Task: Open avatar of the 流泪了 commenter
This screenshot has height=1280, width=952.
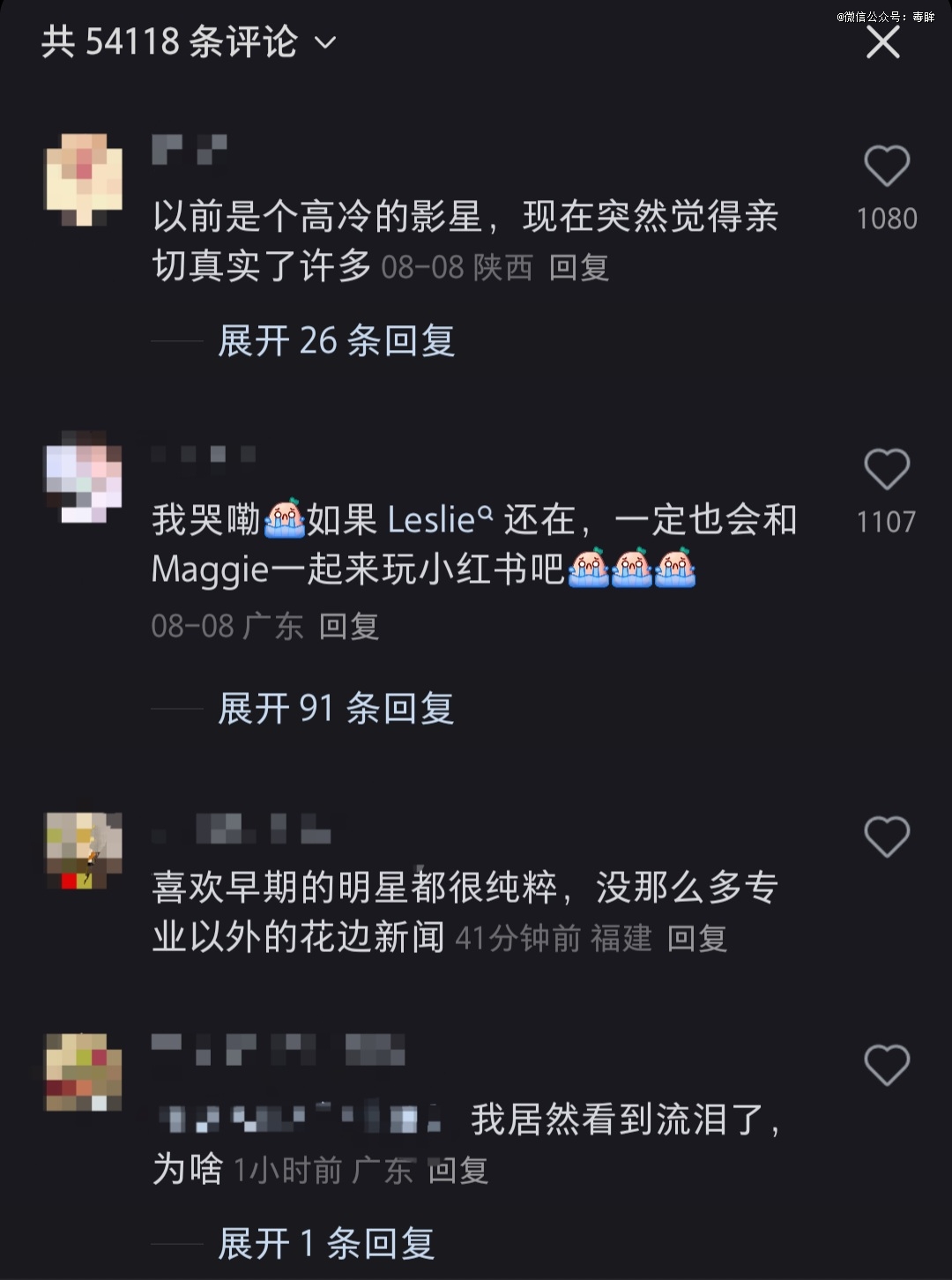Action: click(x=84, y=1072)
